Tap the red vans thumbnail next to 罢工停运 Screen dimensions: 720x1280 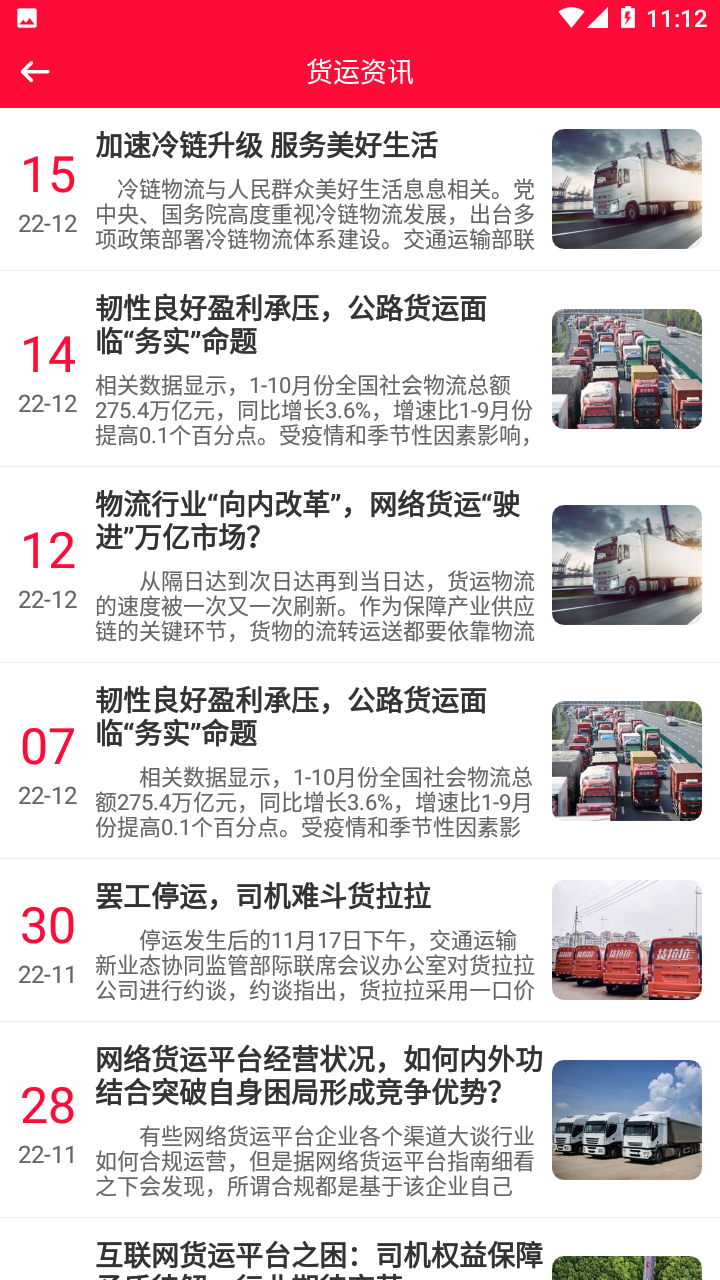(x=626, y=940)
